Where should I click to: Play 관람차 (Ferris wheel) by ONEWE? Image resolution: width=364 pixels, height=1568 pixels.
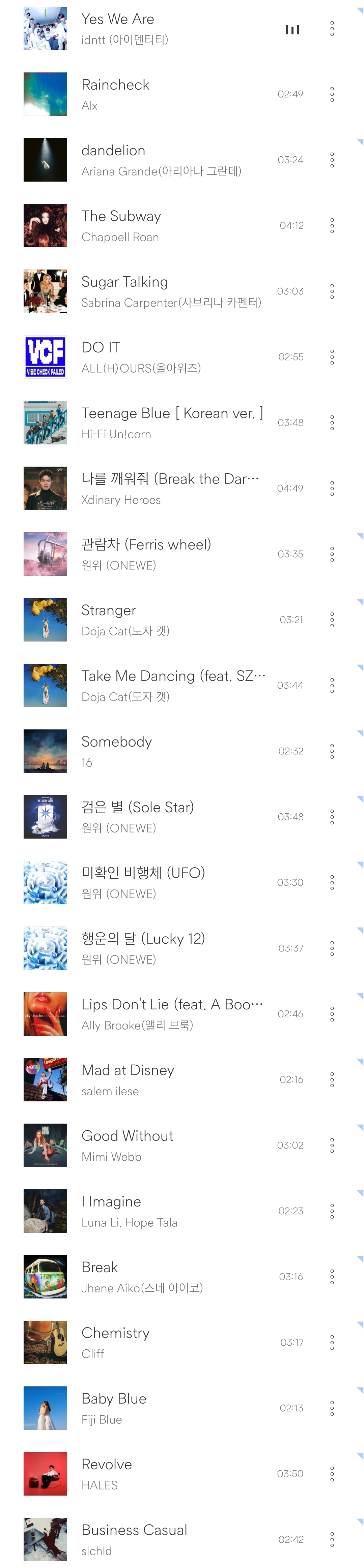[146, 554]
